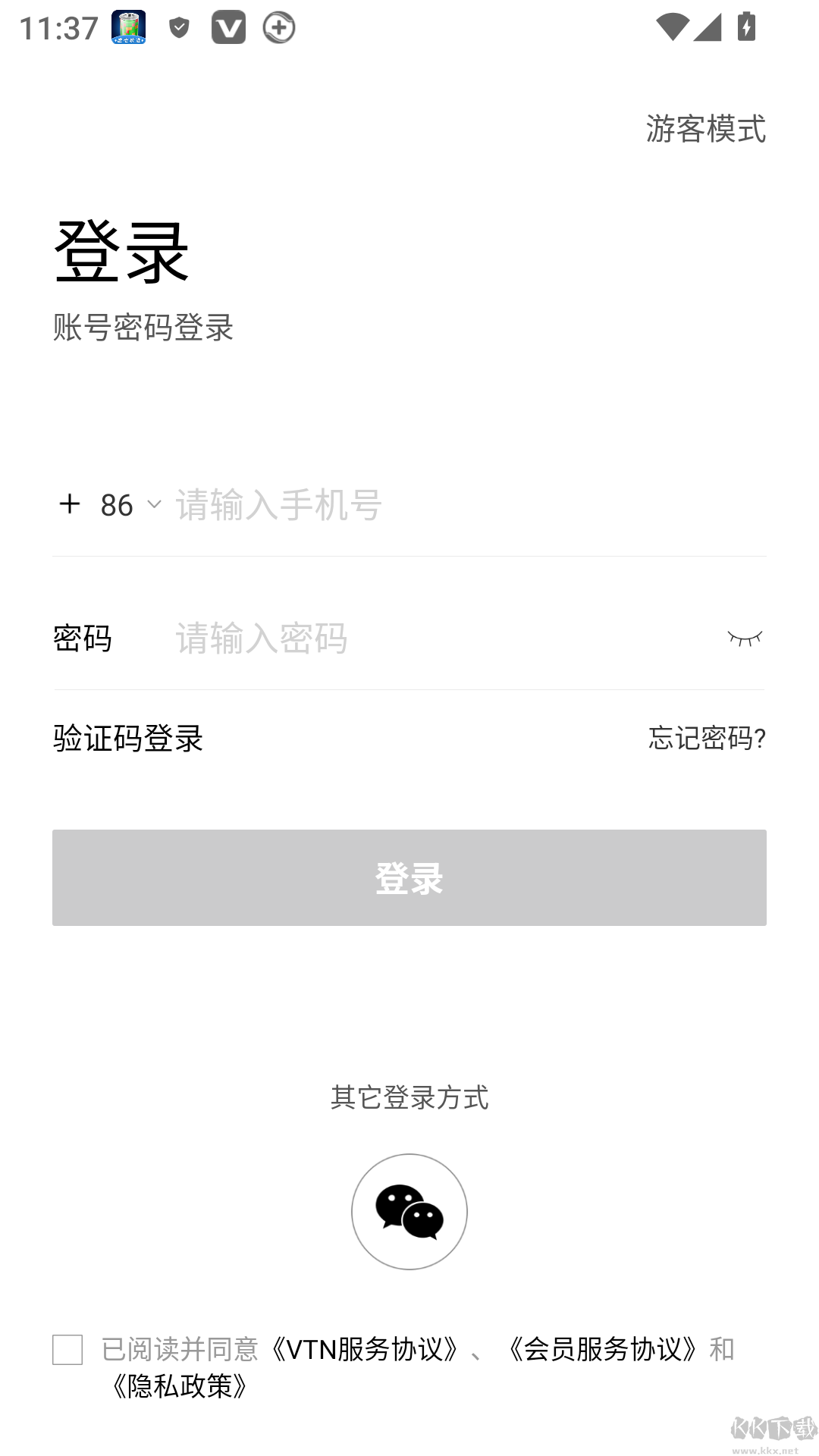Open the country code chevron selector

(155, 505)
